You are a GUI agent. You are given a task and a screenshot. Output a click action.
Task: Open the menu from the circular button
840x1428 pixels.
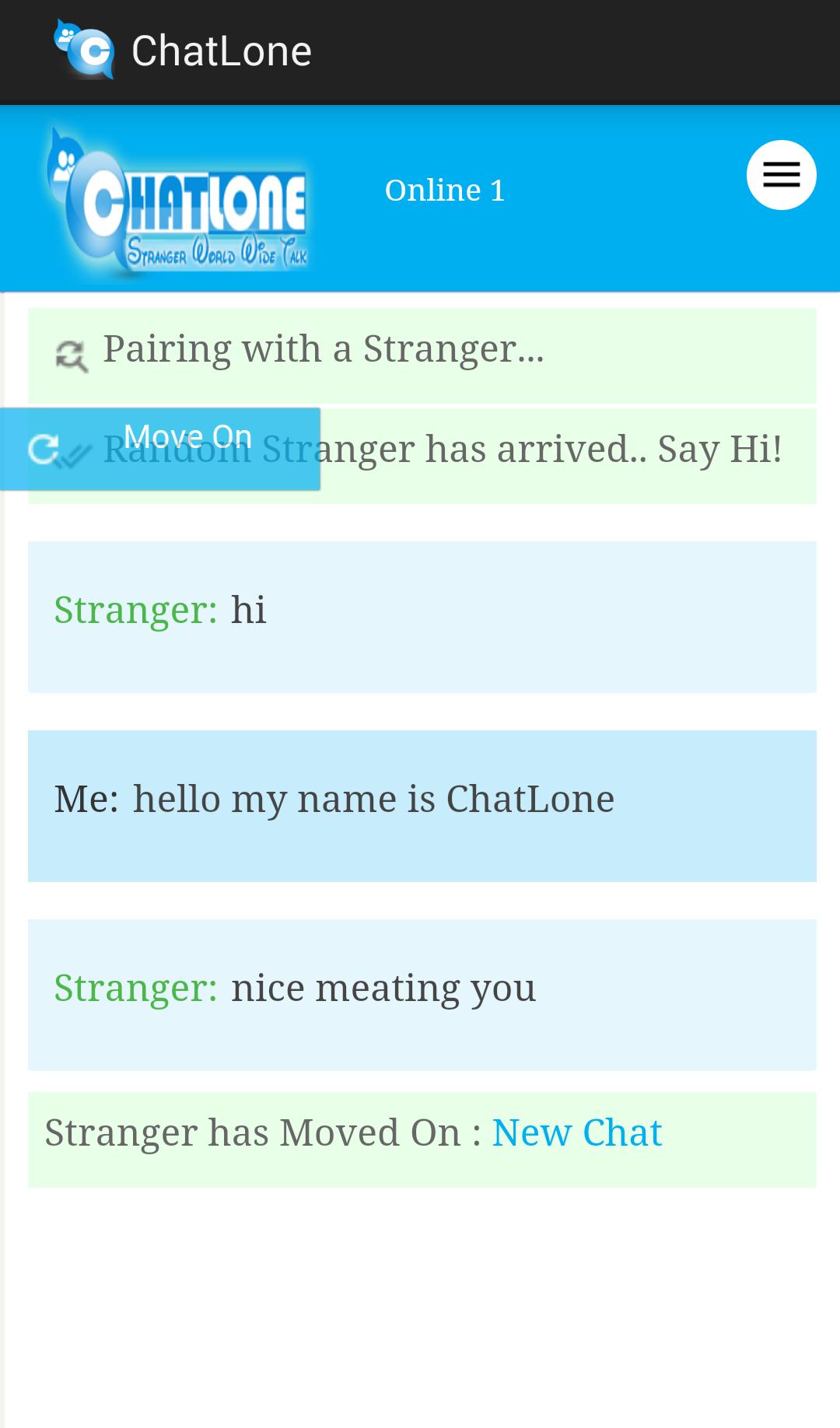click(780, 174)
